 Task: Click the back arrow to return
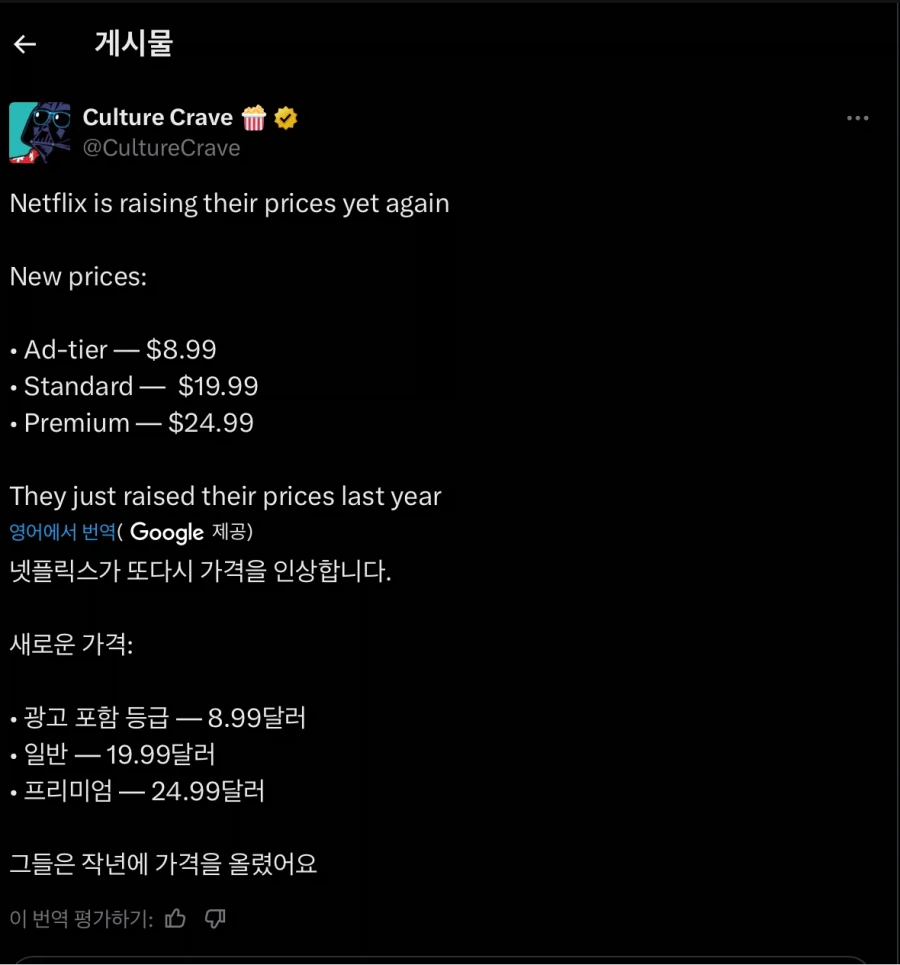(x=24, y=44)
